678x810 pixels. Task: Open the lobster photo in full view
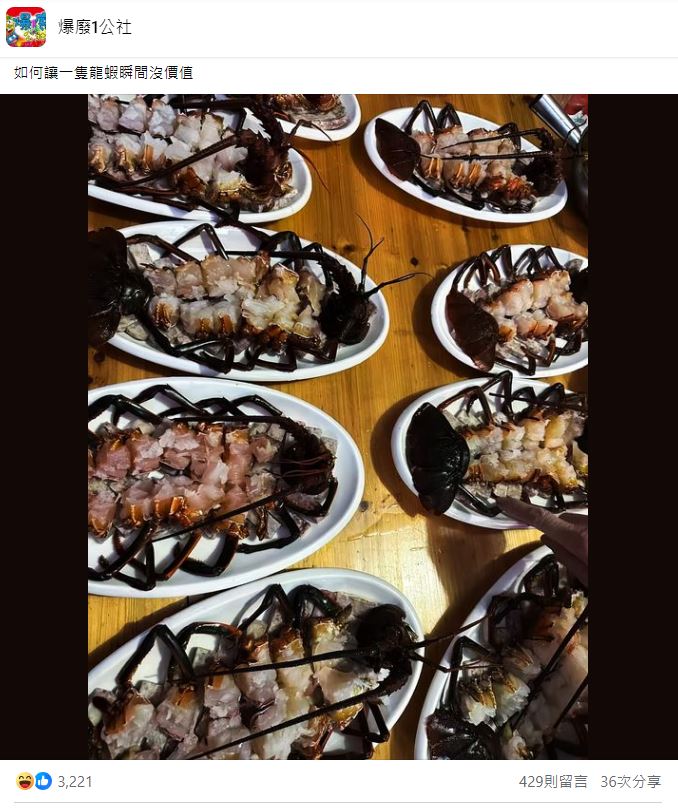pyautogui.click(x=338, y=426)
